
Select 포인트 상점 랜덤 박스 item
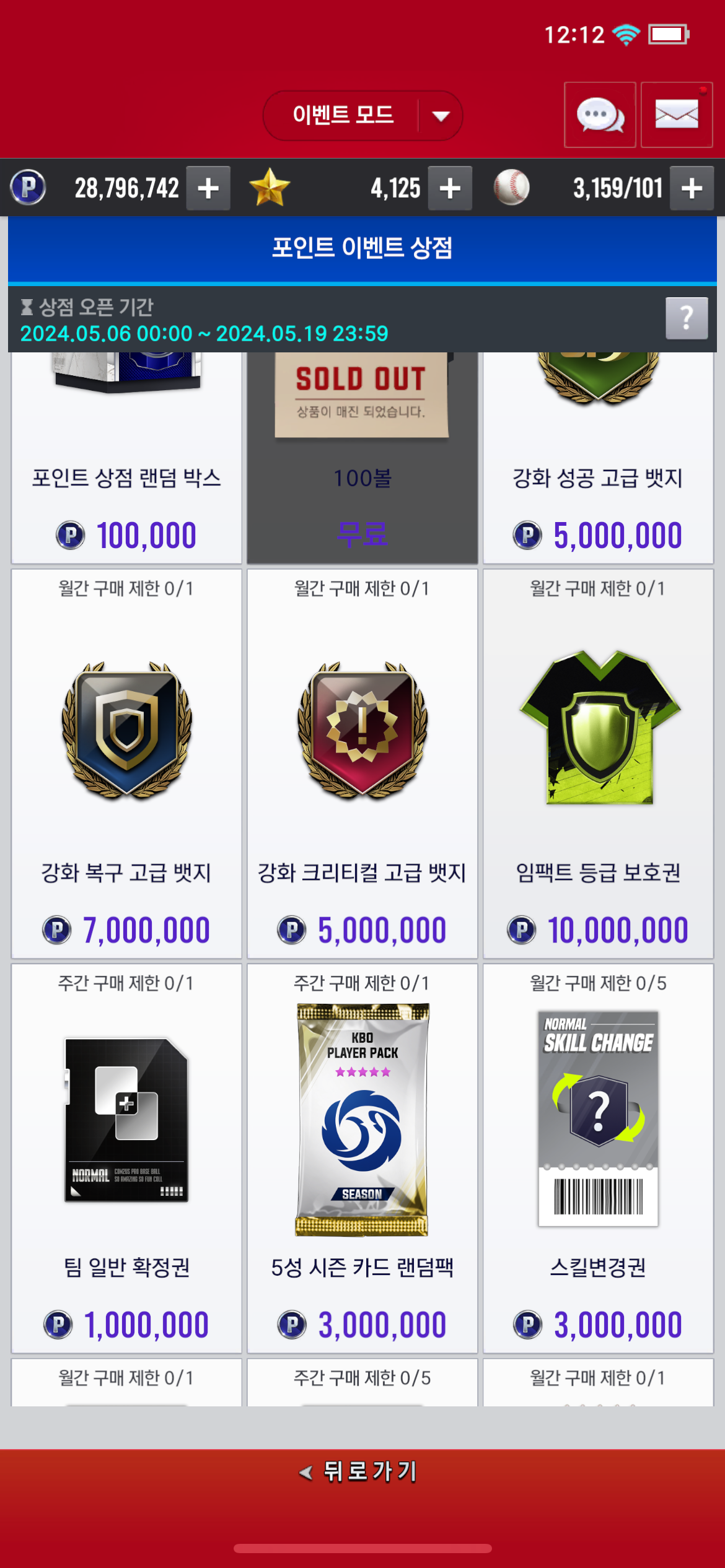(x=126, y=458)
